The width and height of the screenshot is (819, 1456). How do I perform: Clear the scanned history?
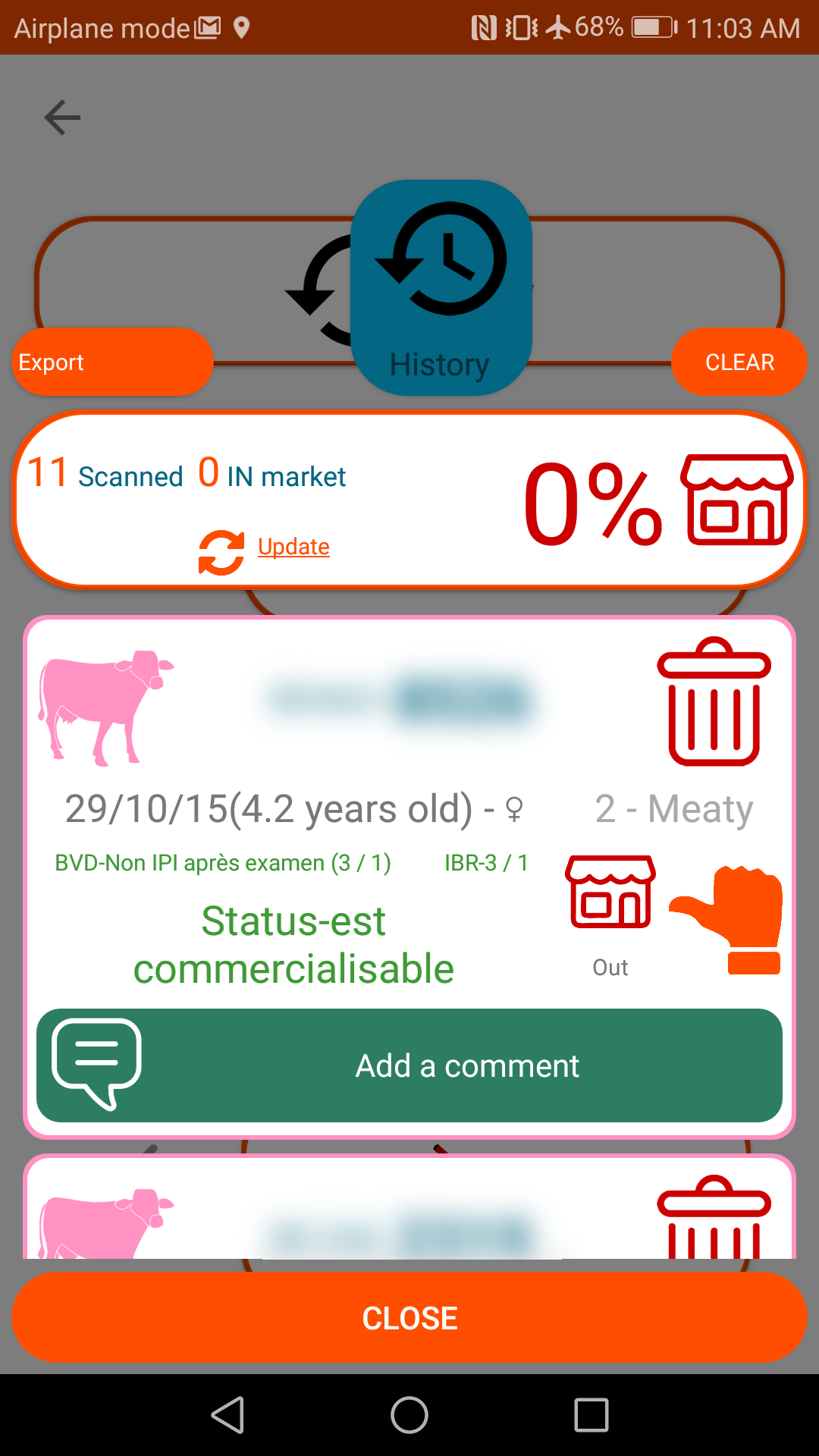[739, 362]
